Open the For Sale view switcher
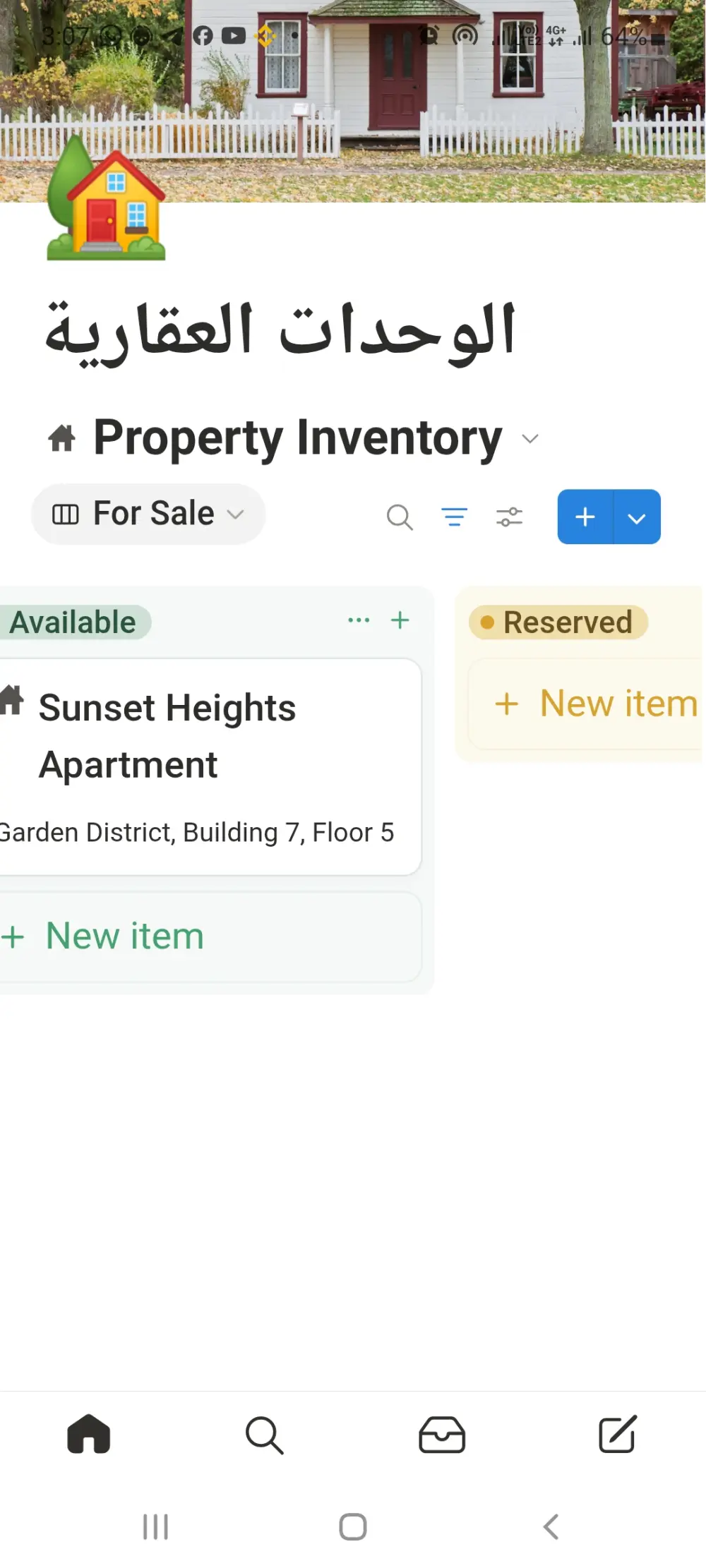 point(148,514)
